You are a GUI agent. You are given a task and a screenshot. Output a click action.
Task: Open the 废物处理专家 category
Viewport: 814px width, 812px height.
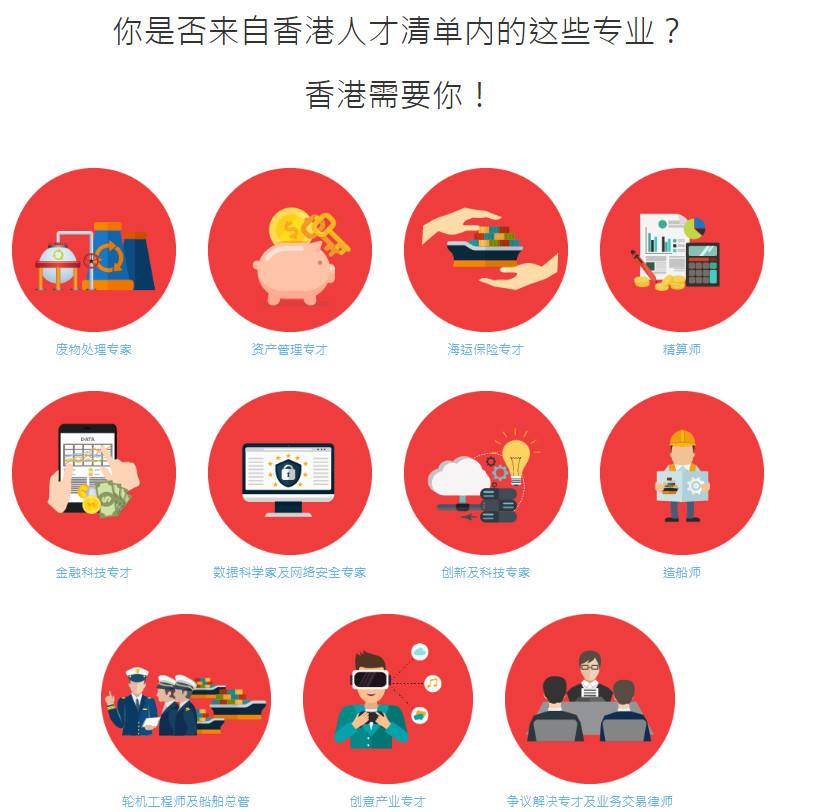click(93, 349)
